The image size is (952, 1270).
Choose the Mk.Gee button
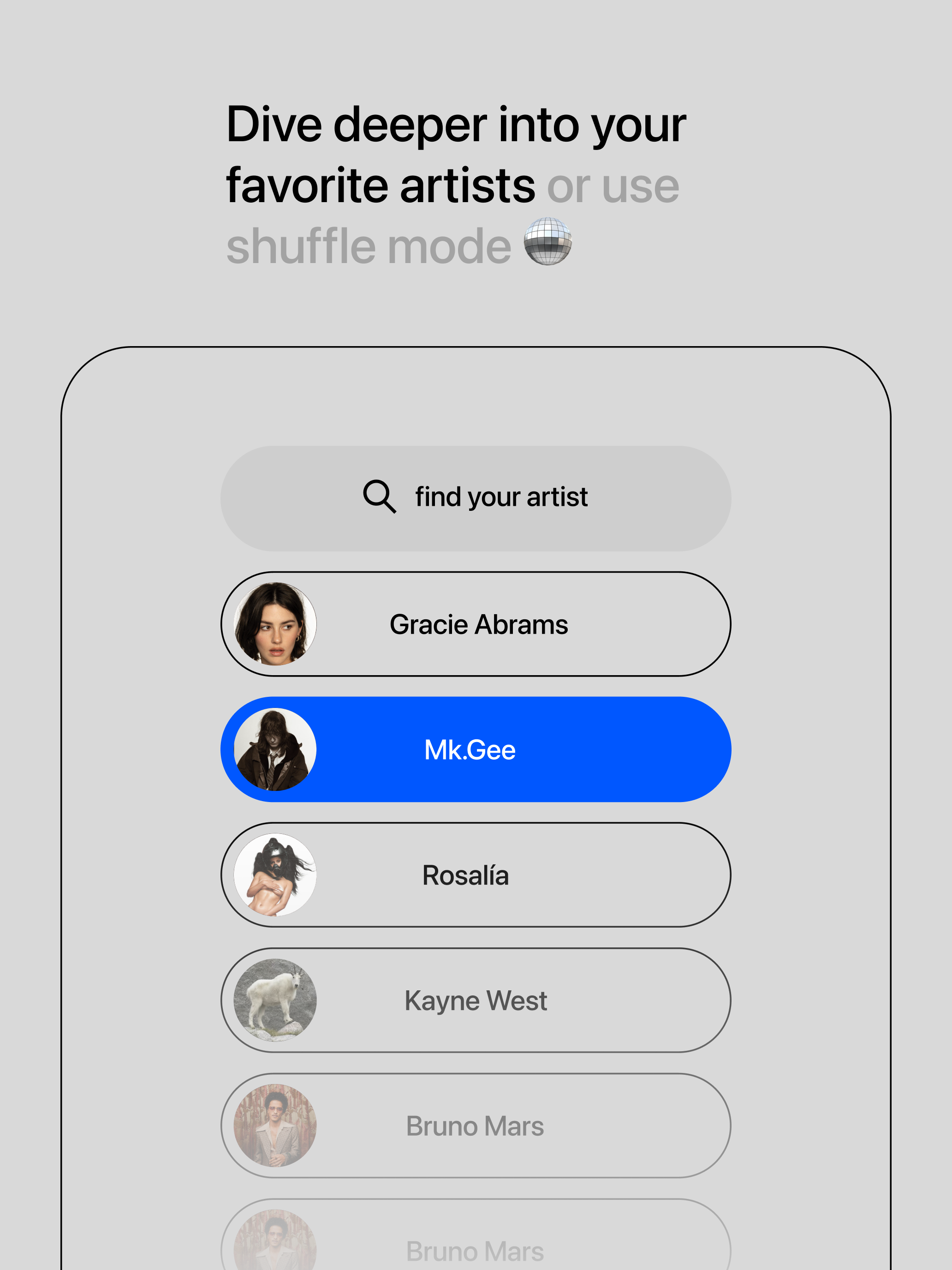[470, 749]
